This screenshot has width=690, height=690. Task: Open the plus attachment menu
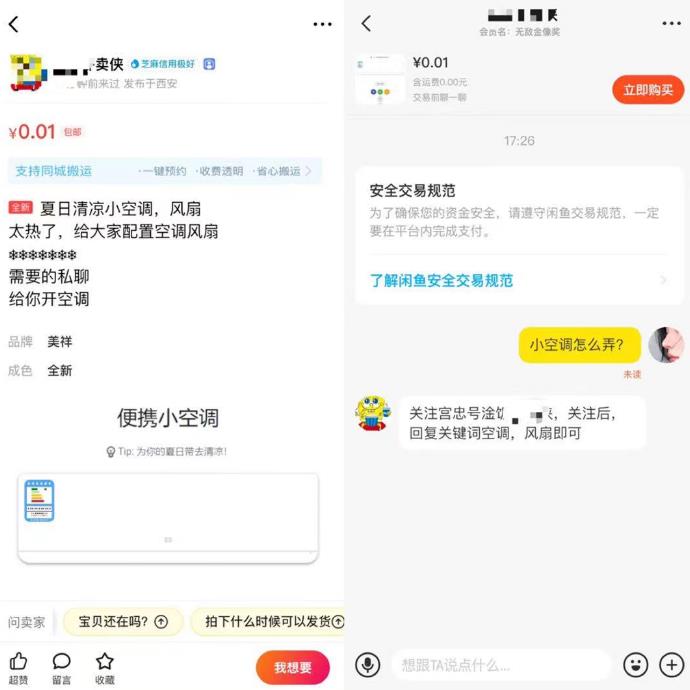[x=671, y=664]
